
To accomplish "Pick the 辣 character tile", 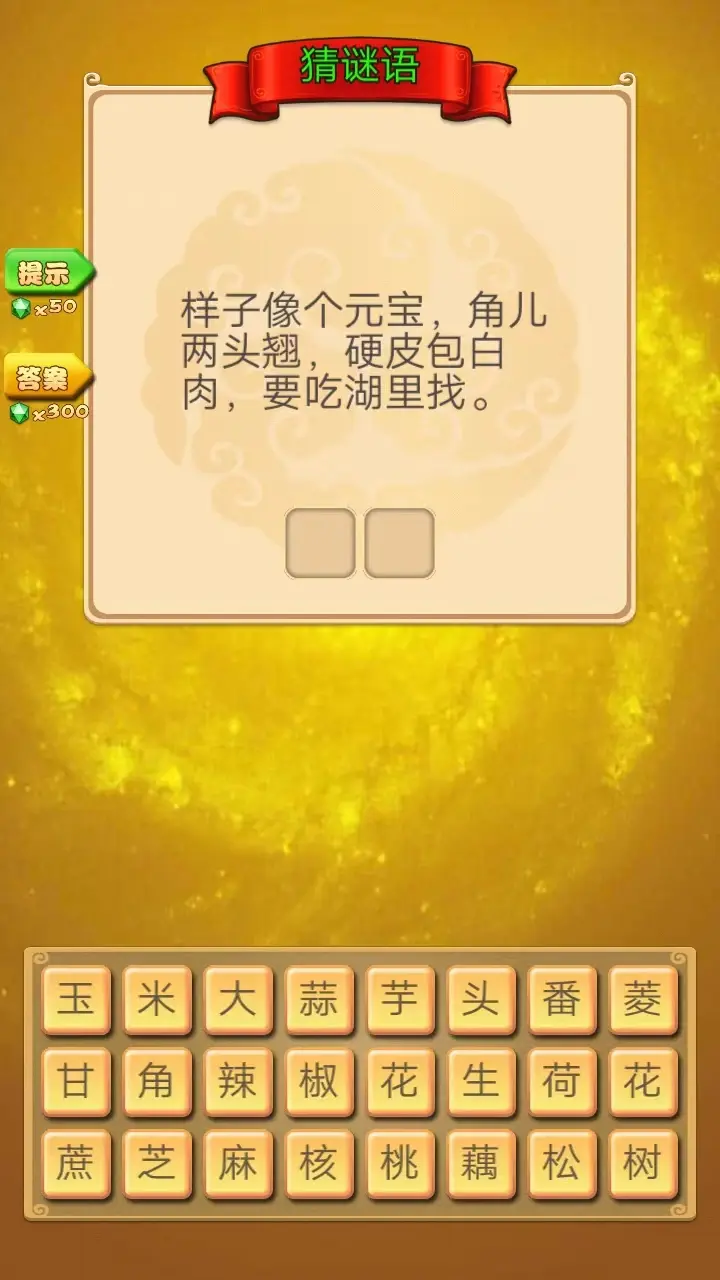I will [x=238, y=1082].
